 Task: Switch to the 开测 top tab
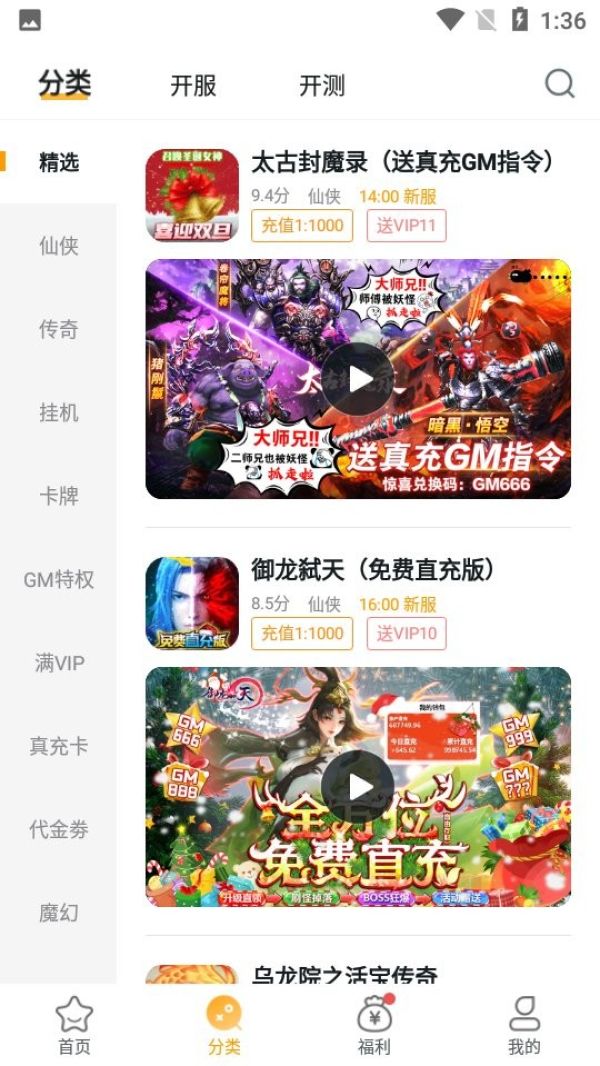pos(322,85)
